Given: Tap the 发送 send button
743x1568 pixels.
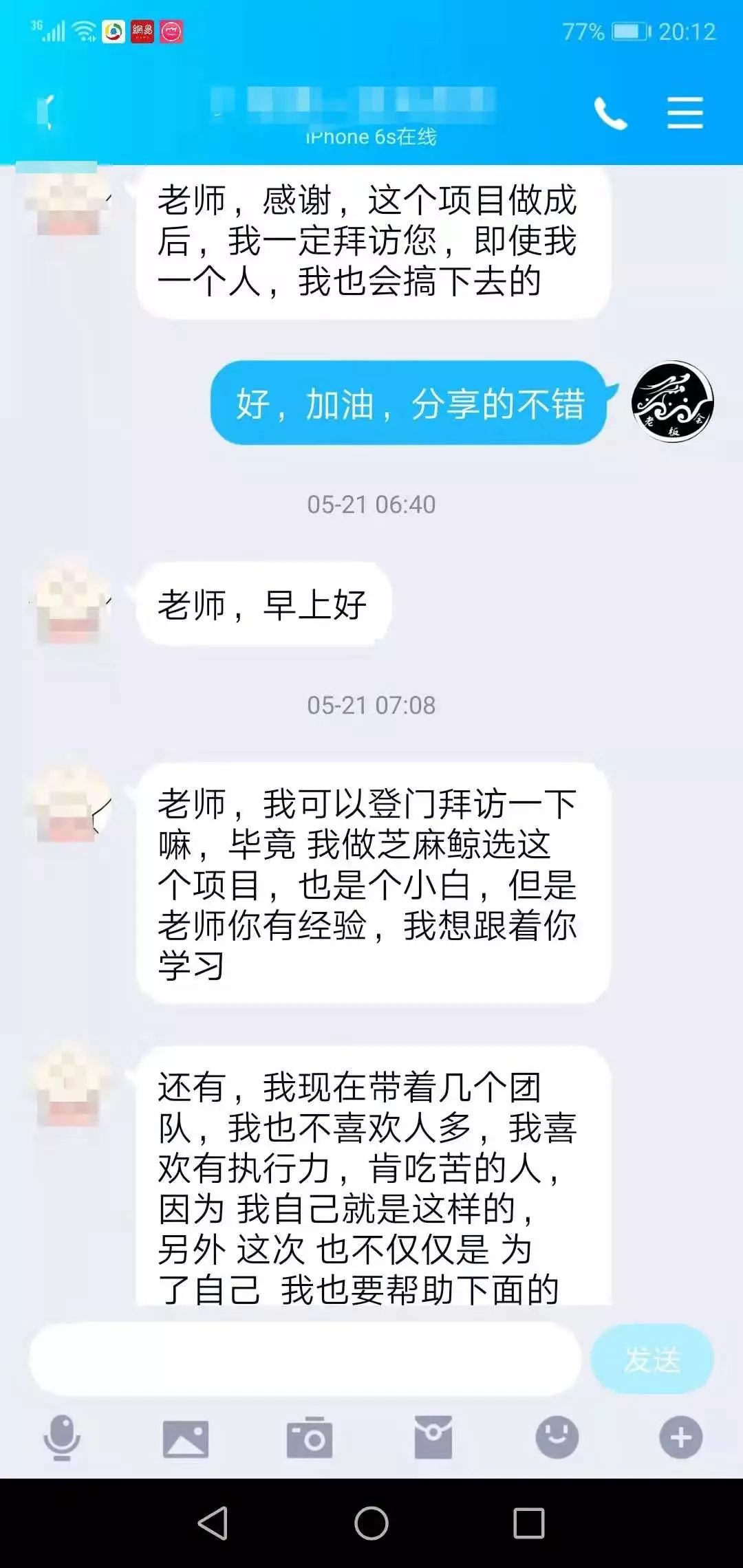Looking at the screenshot, I should coord(652,1360).
